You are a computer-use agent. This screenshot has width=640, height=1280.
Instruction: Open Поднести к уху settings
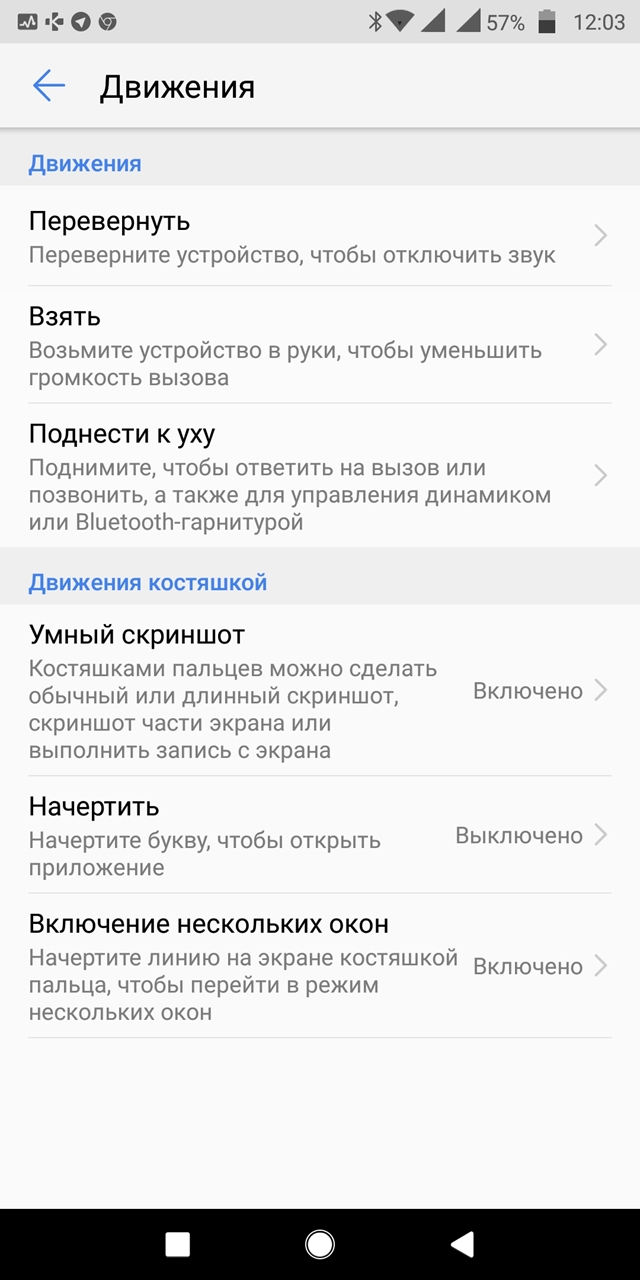(320, 475)
